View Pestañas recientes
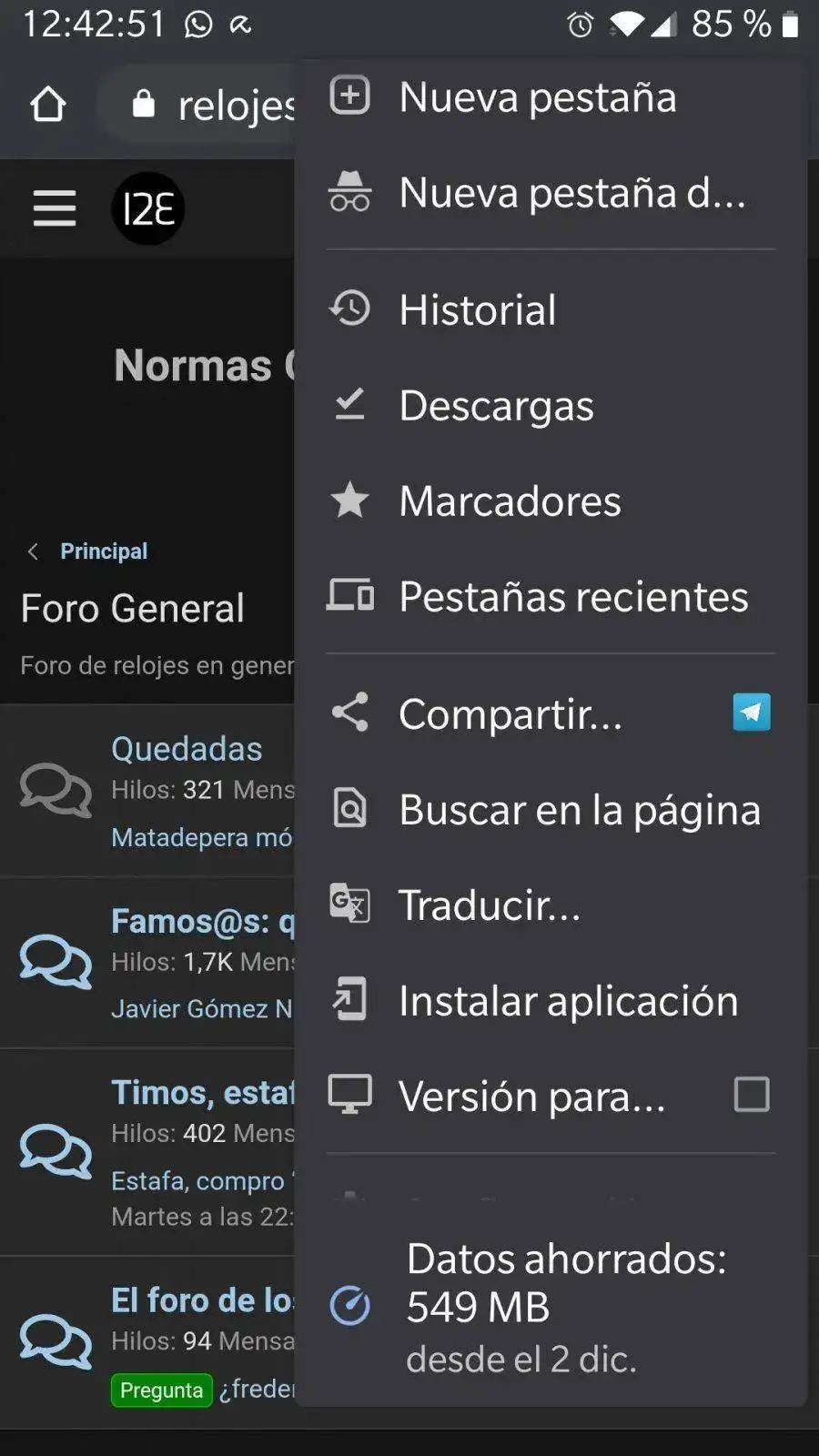The width and height of the screenshot is (819, 1456). [x=573, y=597]
